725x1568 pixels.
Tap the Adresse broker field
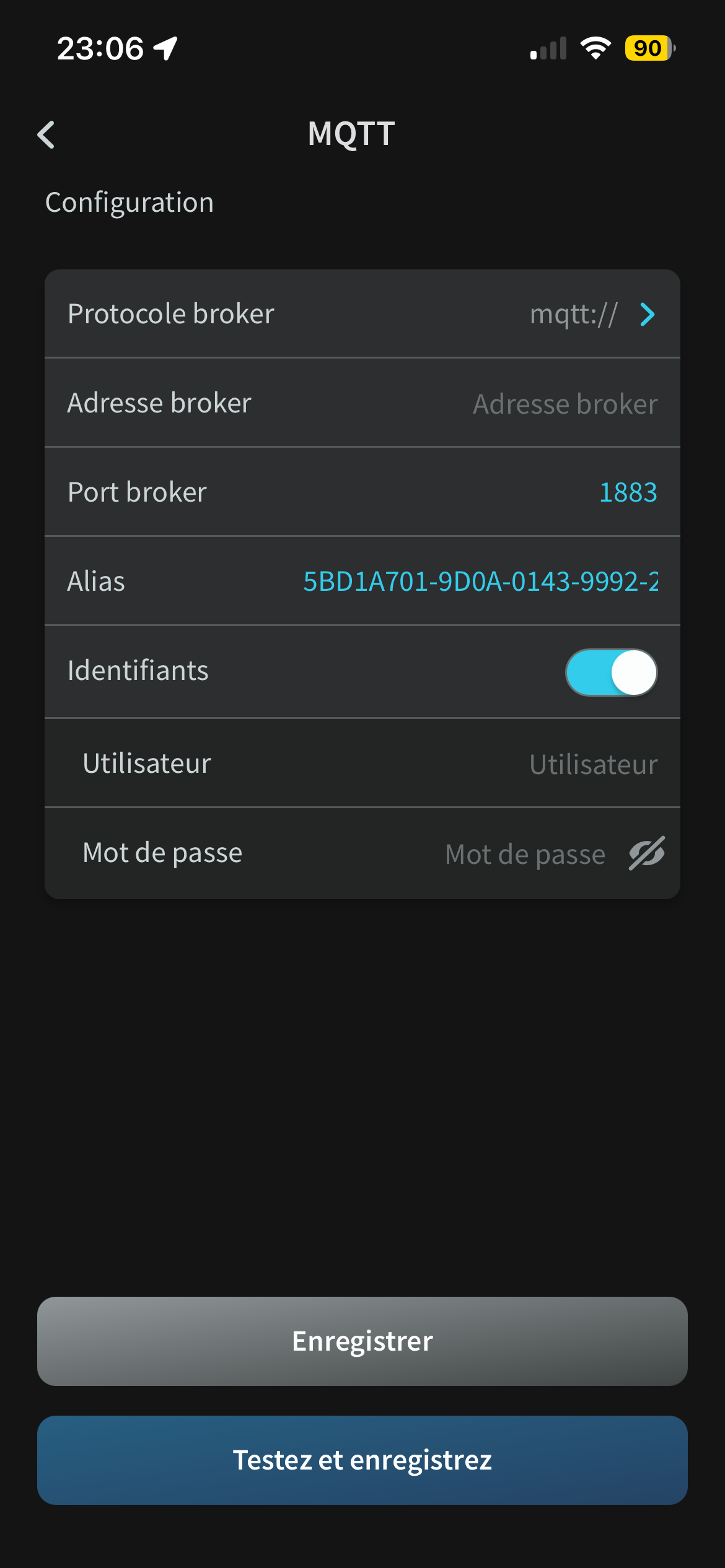point(565,404)
